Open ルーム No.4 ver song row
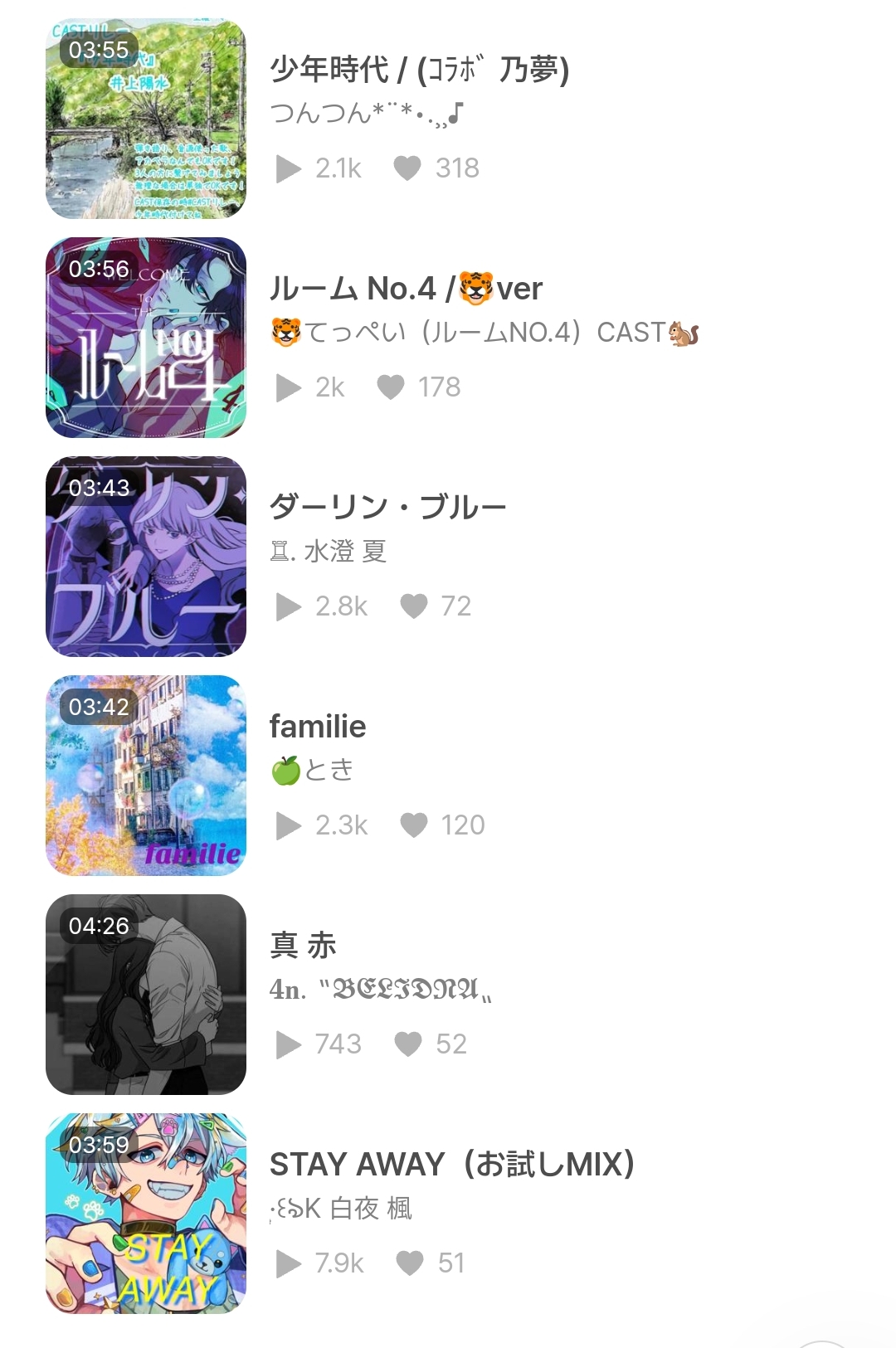The image size is (896, 1348). (406, 289)
